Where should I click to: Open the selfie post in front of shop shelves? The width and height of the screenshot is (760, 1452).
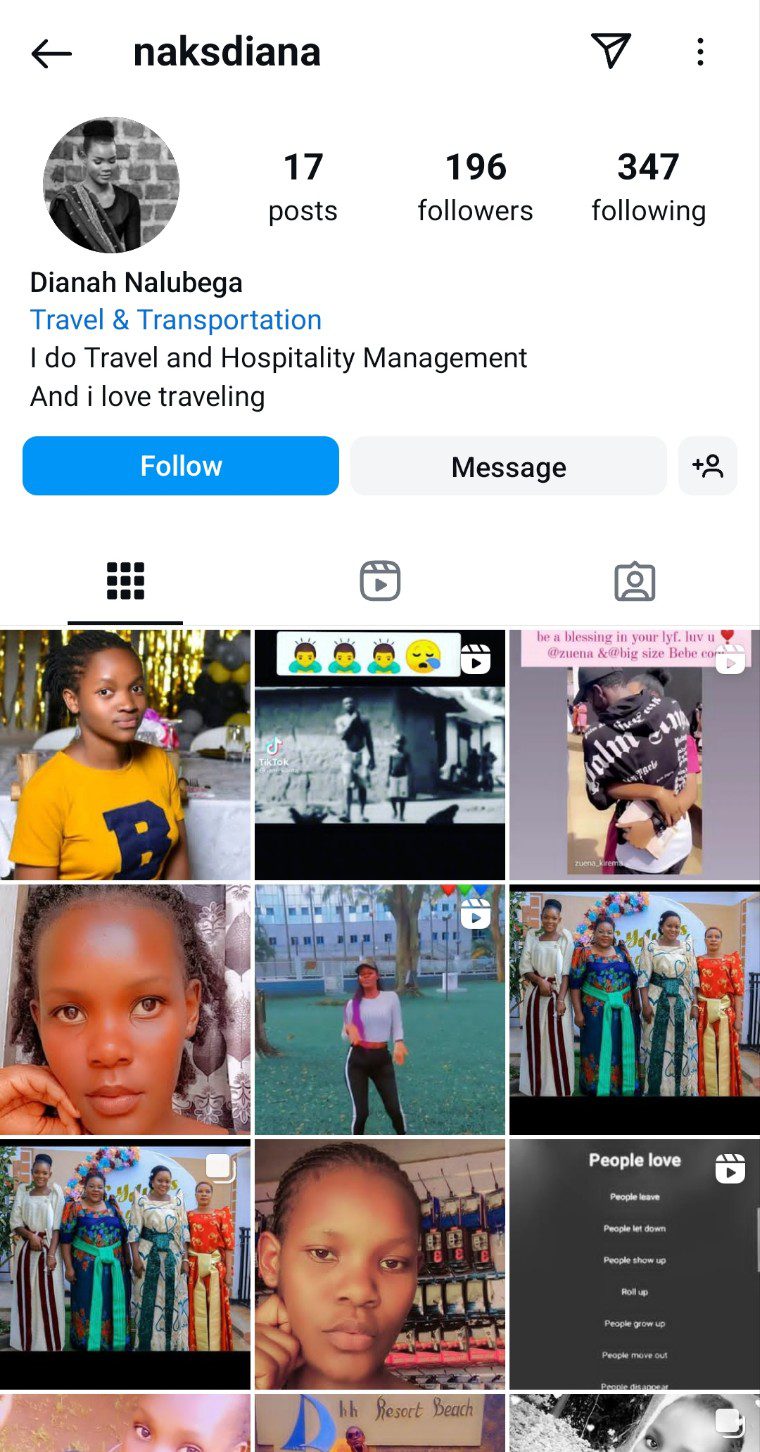pos(380,1265)
